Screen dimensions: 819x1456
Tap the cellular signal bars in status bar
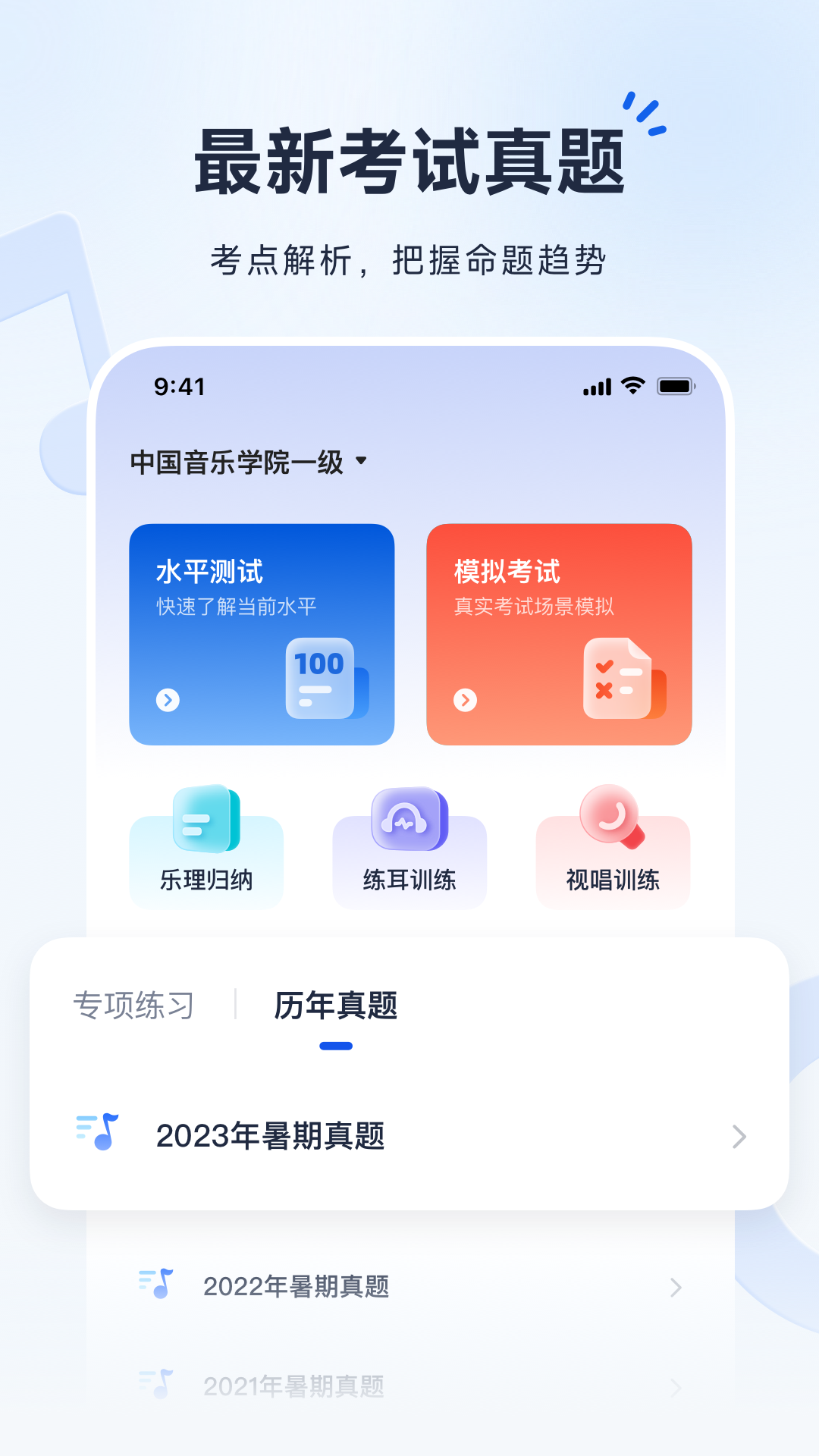(596, 387)
